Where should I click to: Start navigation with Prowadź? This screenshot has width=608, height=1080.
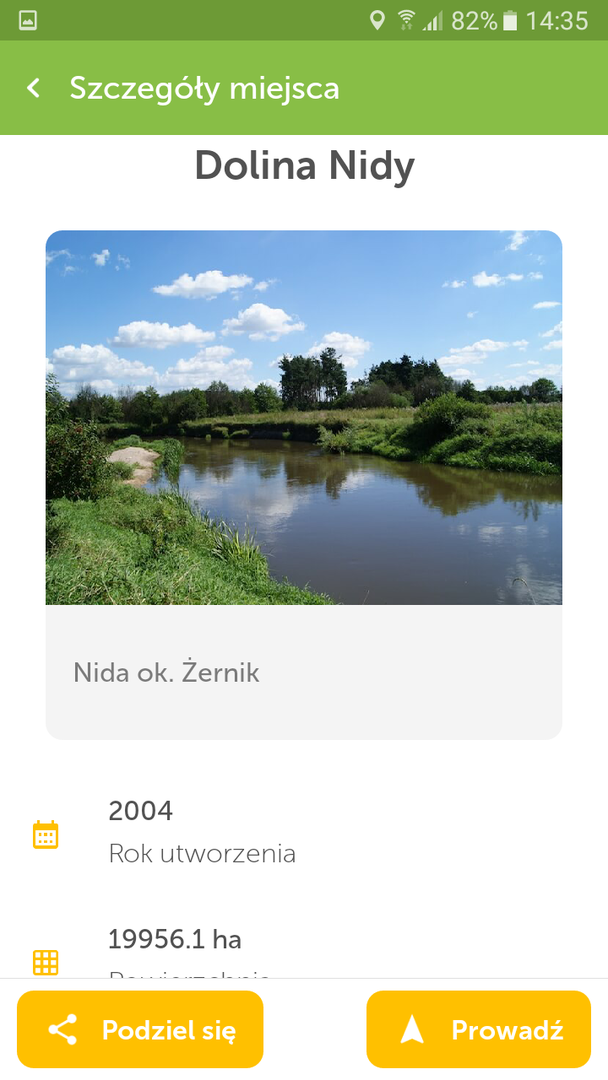[x=479, y=1030]
